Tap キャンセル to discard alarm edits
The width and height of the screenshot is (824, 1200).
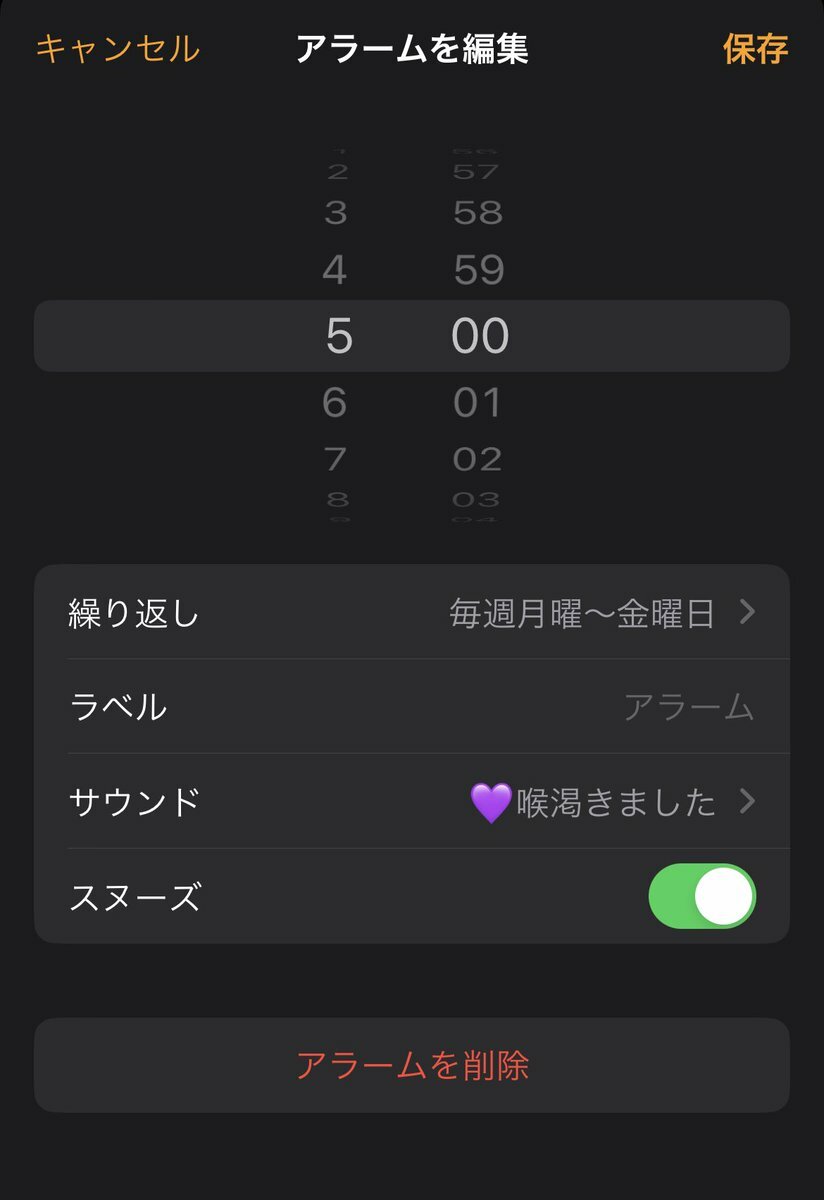[117, 48]
